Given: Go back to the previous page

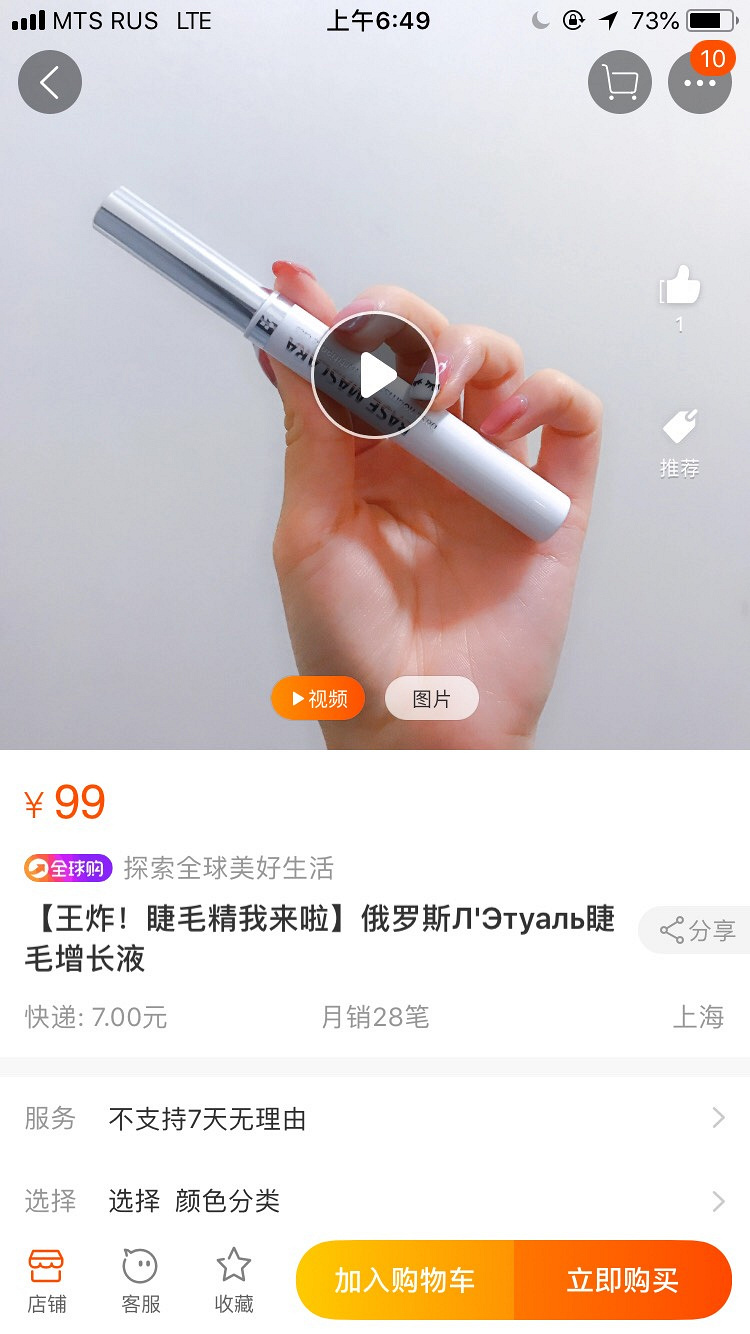Looking at the screenshot, I should (50, 82).
